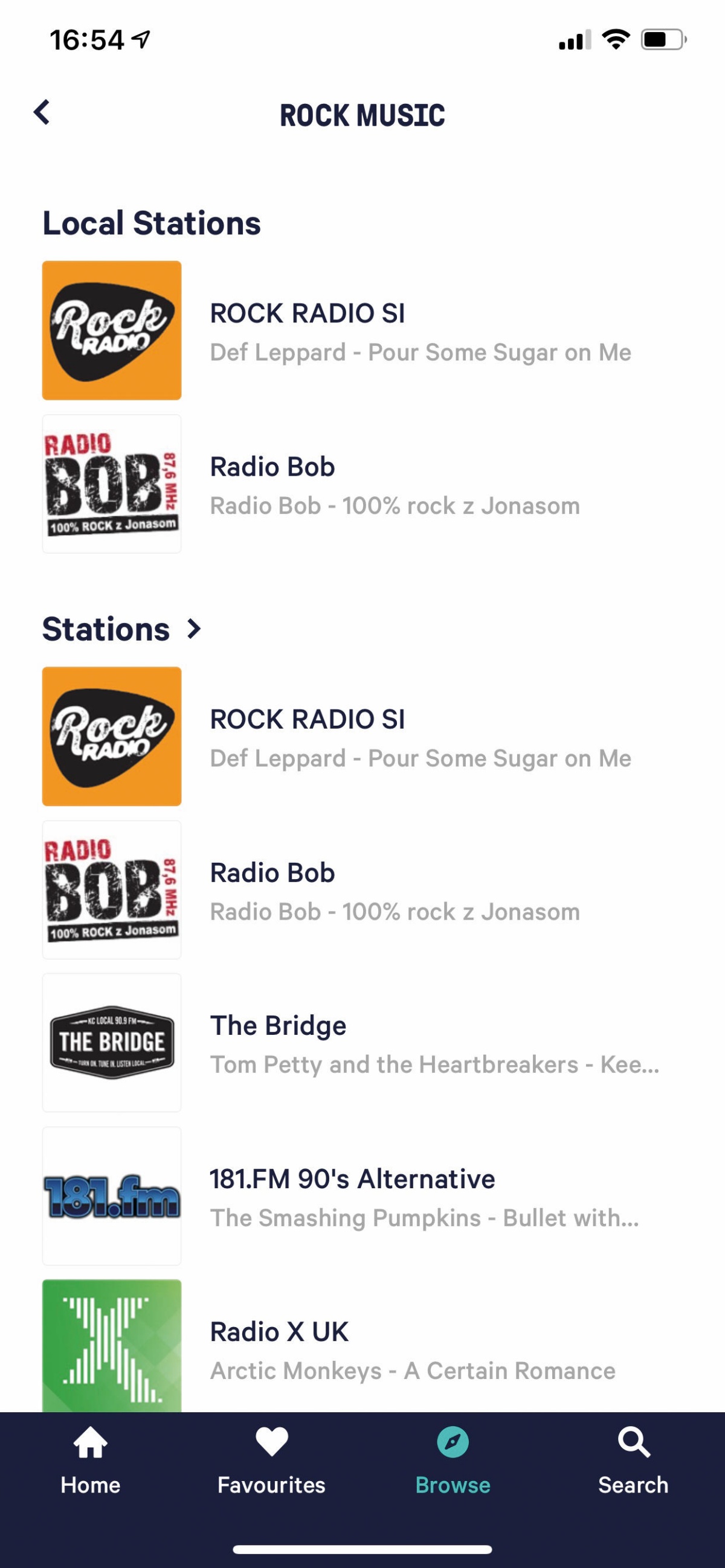
Task: Play Radio Bob under Local Stations
Action: 362,484
